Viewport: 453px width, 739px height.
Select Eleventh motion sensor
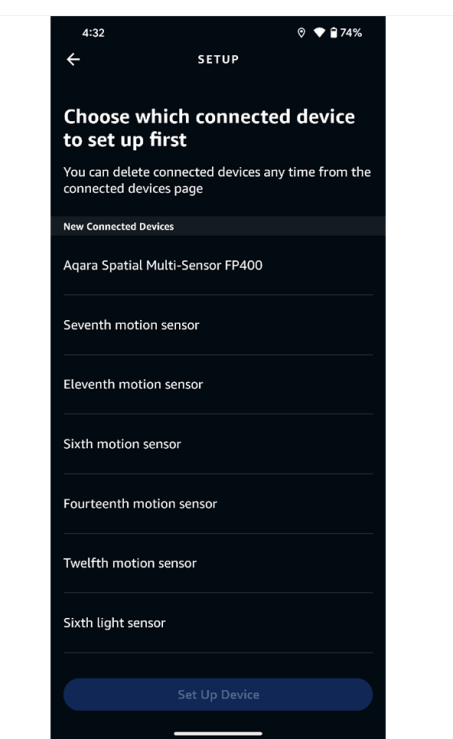click(218, 385)
